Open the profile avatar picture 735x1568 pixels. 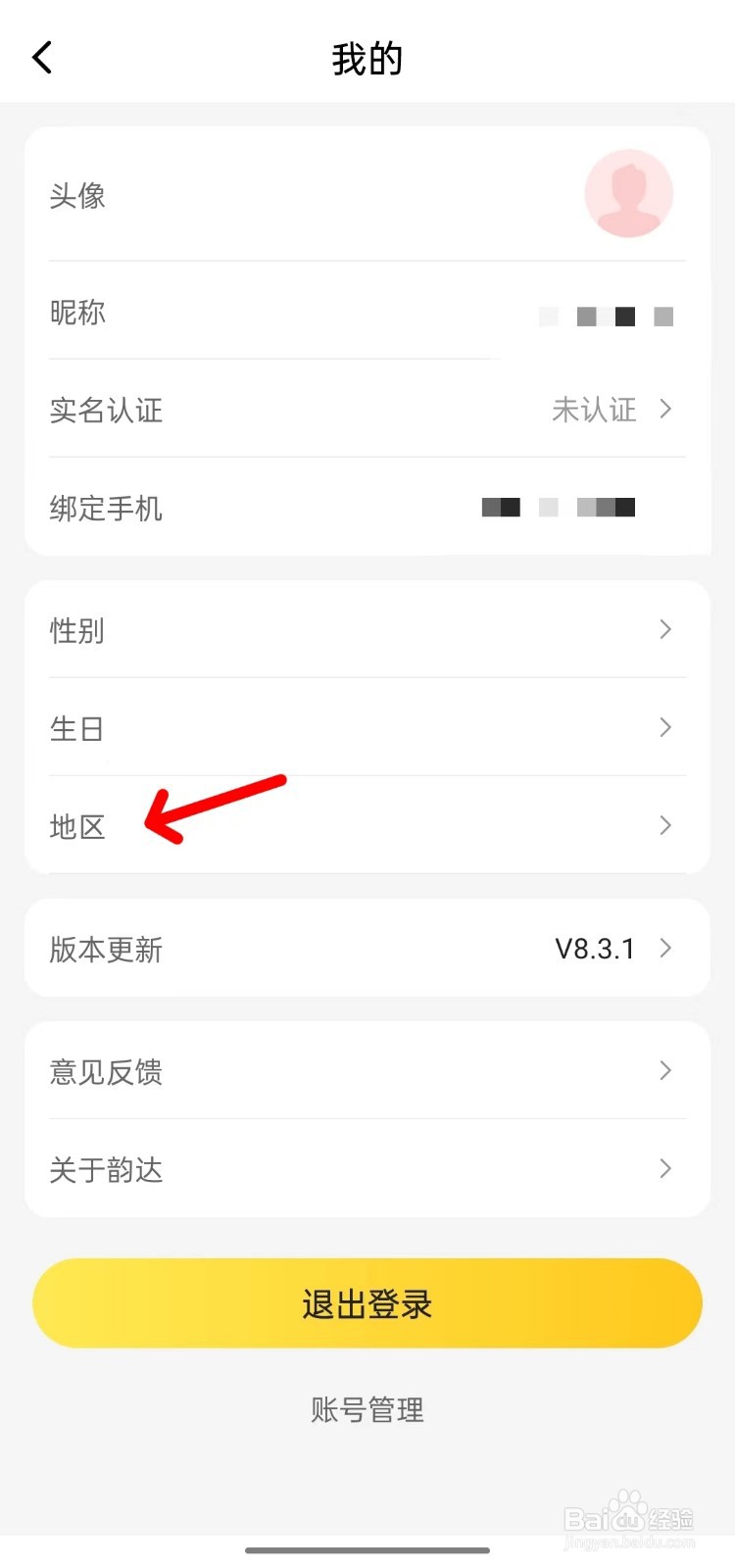click(629, 194)
